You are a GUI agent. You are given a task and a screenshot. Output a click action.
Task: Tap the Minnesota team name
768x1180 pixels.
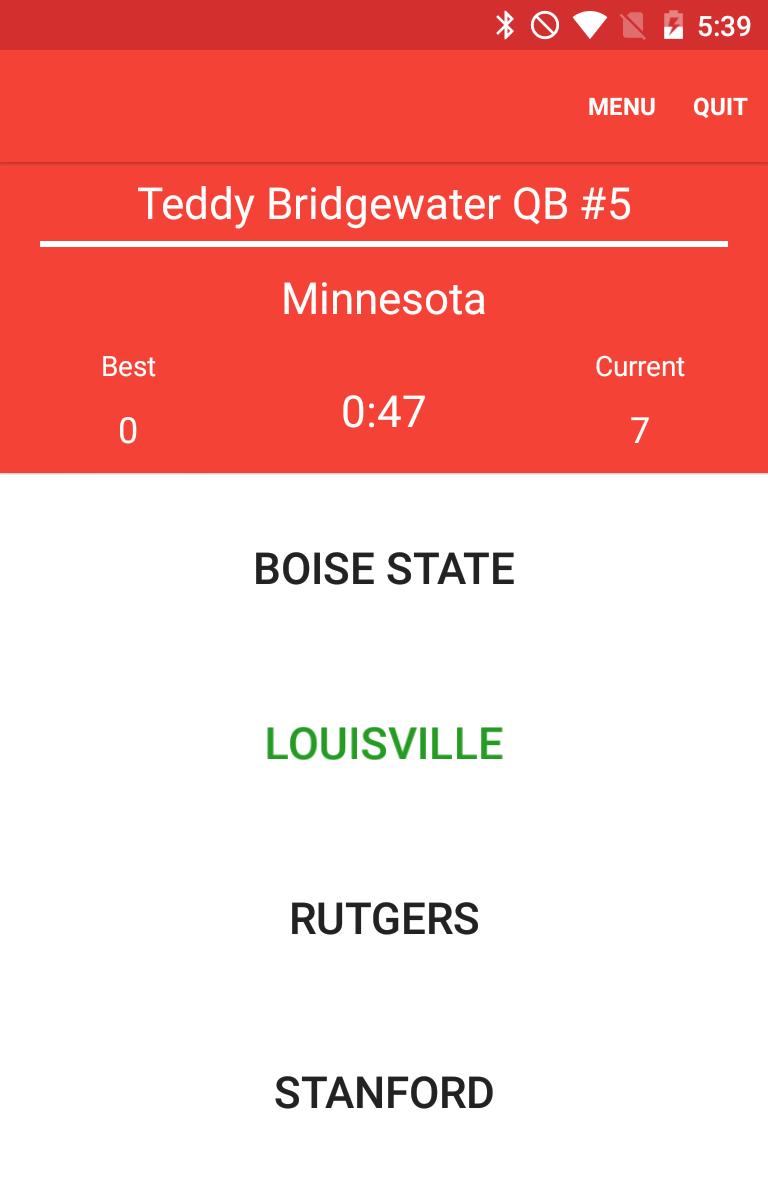383,298
